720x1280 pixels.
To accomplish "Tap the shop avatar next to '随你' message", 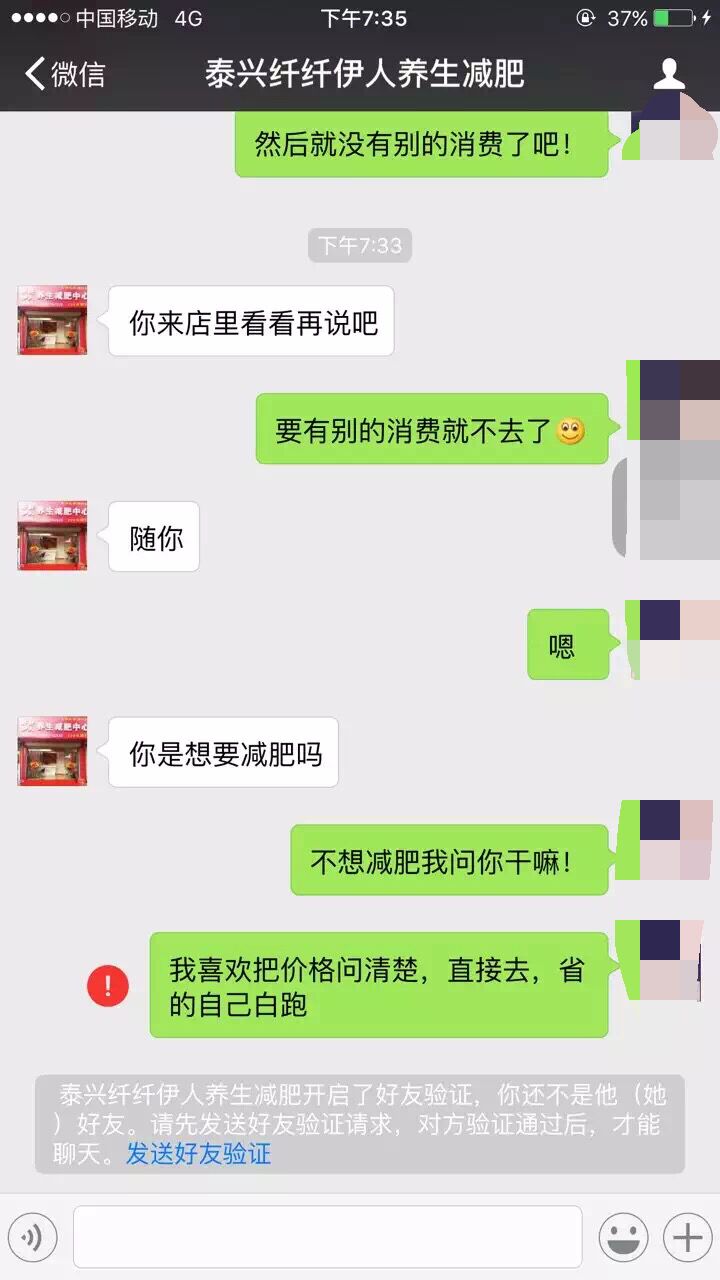I will (51, 536).
